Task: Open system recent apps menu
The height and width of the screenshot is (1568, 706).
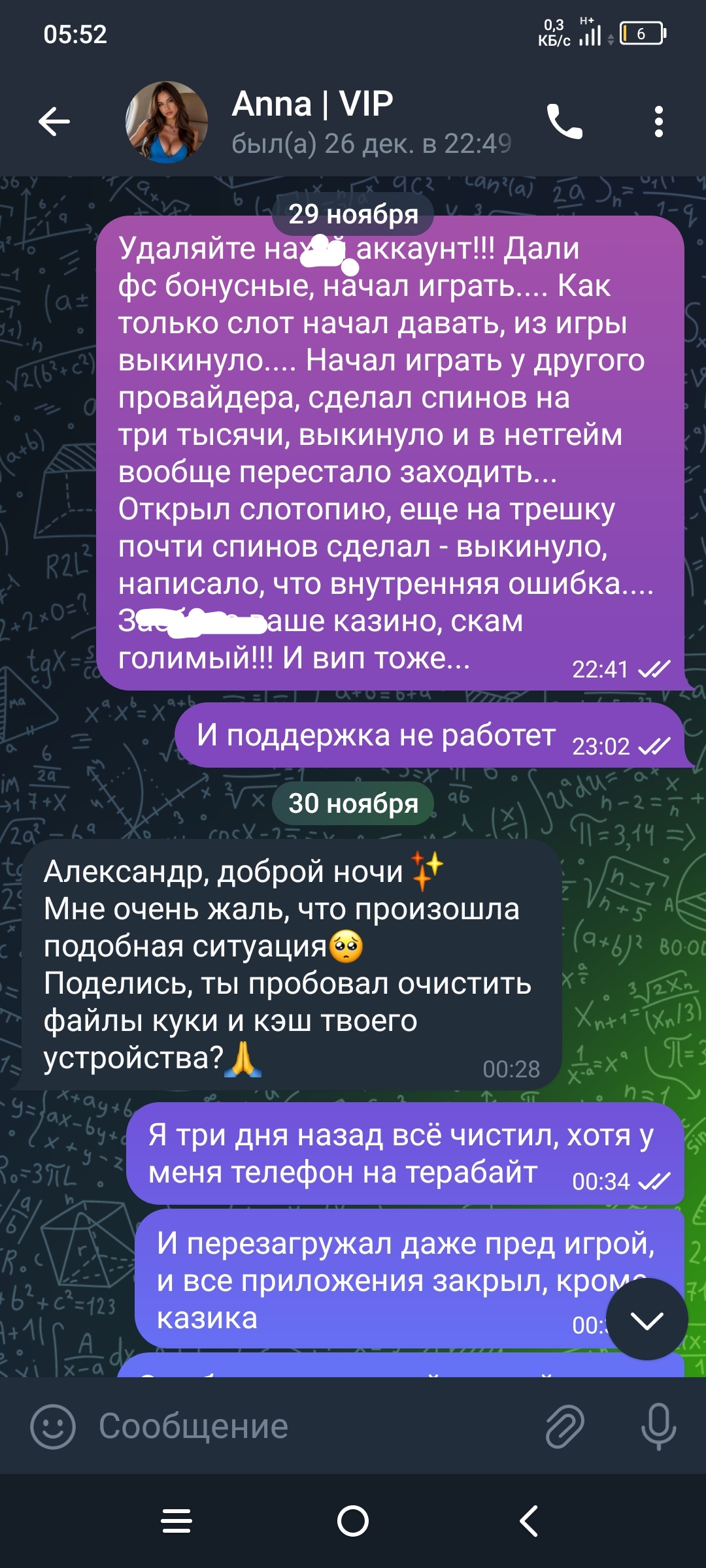Action: coord(176,1521)
